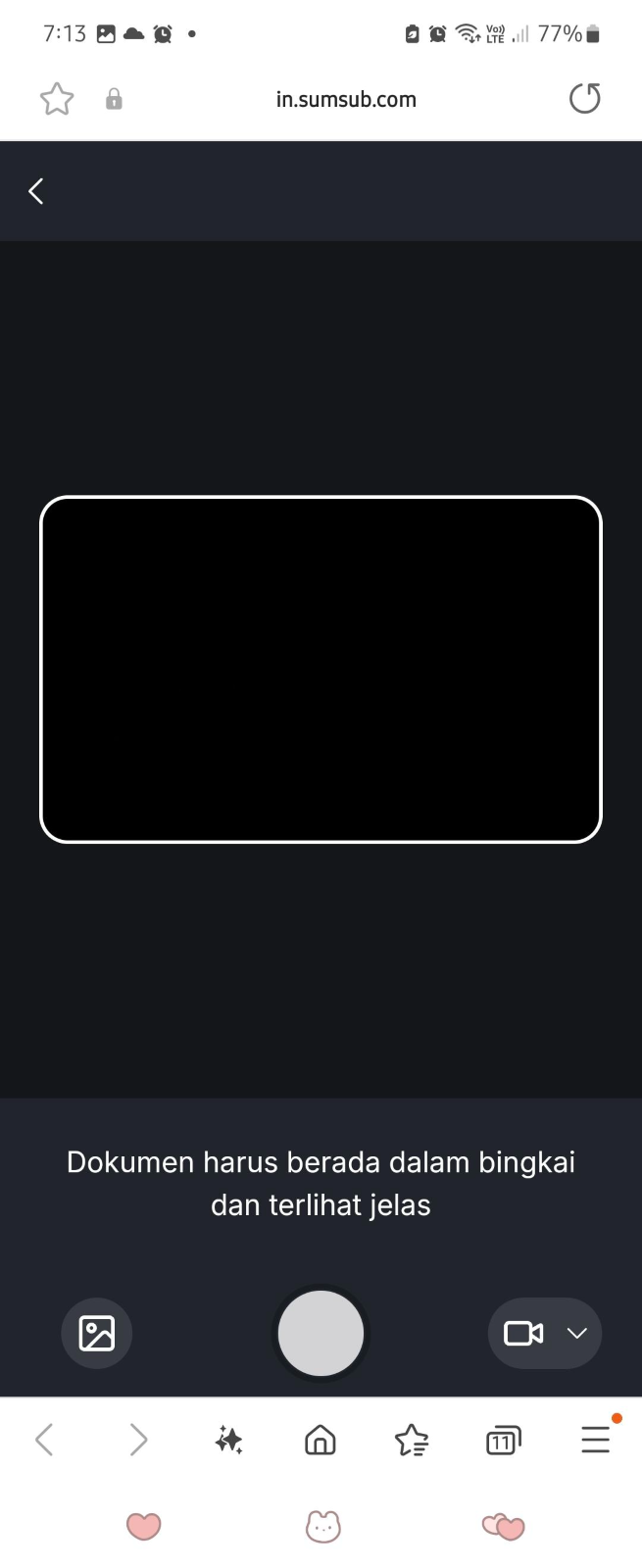Navigate forward in the browser
The width and height of the screenshot is (642, 1568).
(x=138, y=1440)
